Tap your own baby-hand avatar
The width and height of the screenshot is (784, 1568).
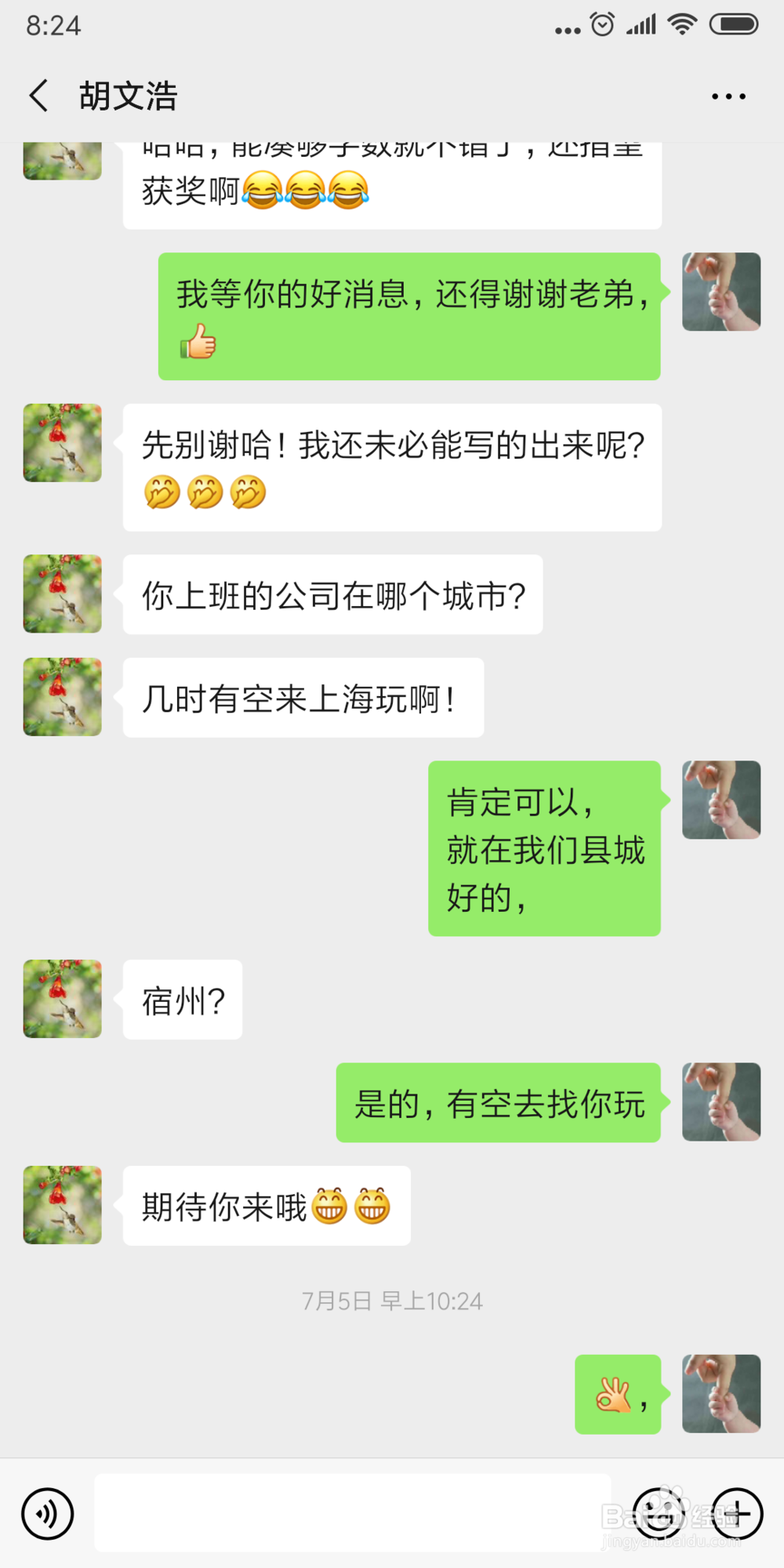coord(721,292)
